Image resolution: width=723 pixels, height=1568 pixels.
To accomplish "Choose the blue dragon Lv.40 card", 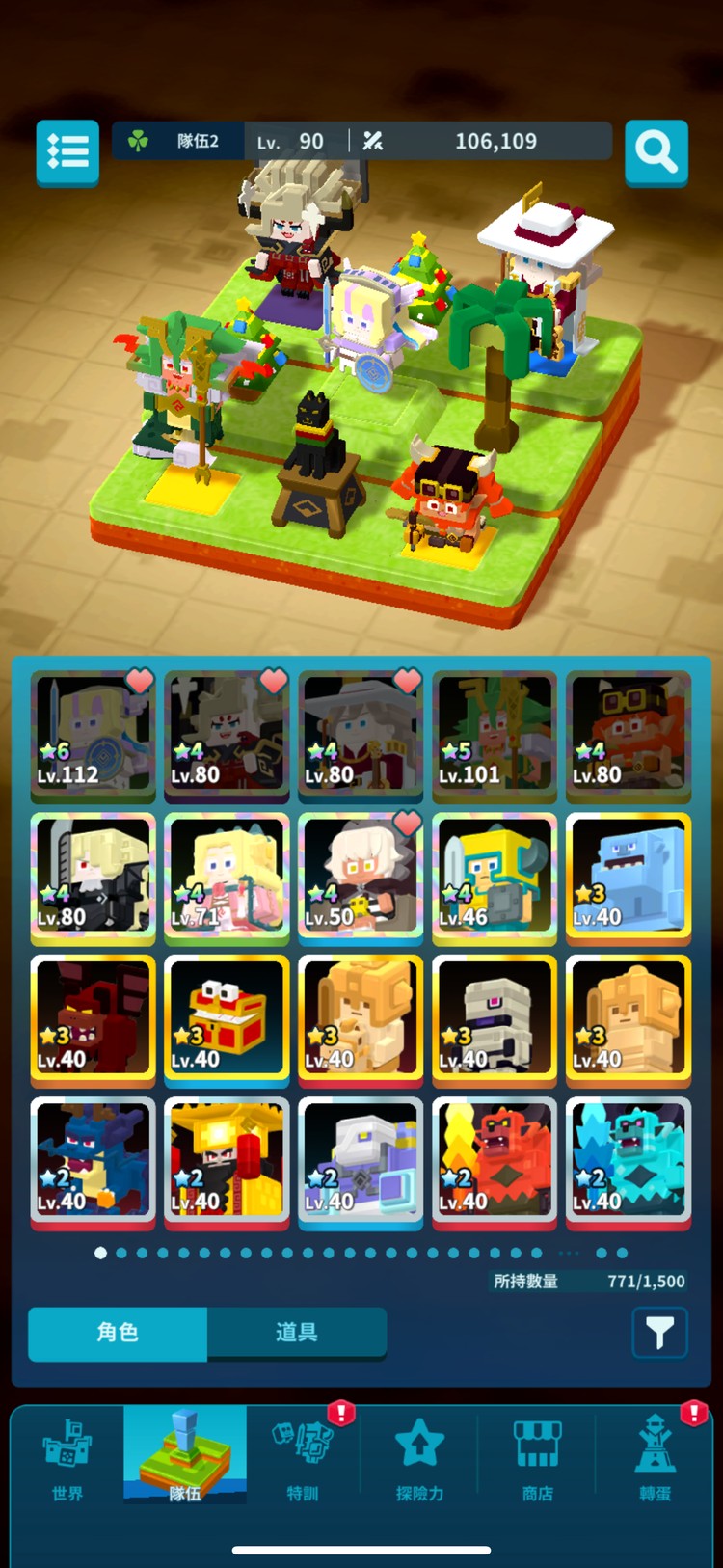I will coord(93,1163).
